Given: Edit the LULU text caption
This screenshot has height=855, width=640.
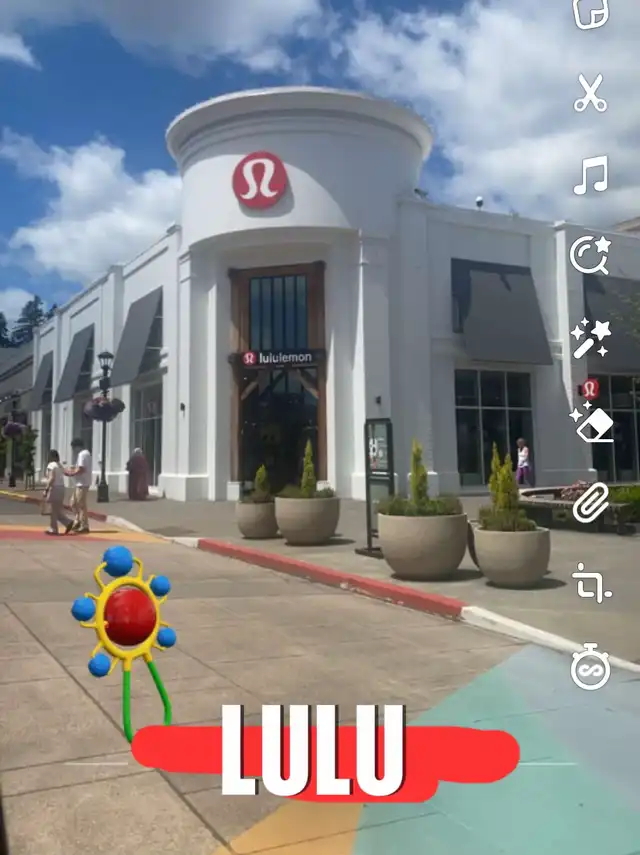Looking at the screenshot, I should click(312, 751).
